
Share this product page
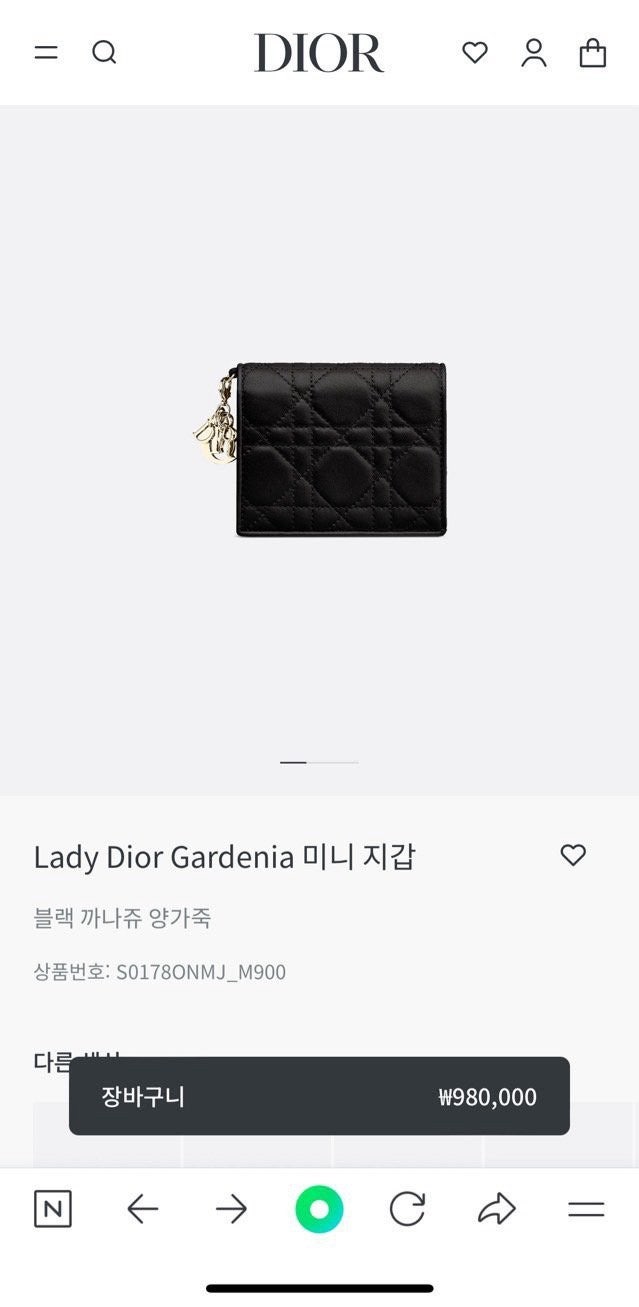click(496, 1210)
